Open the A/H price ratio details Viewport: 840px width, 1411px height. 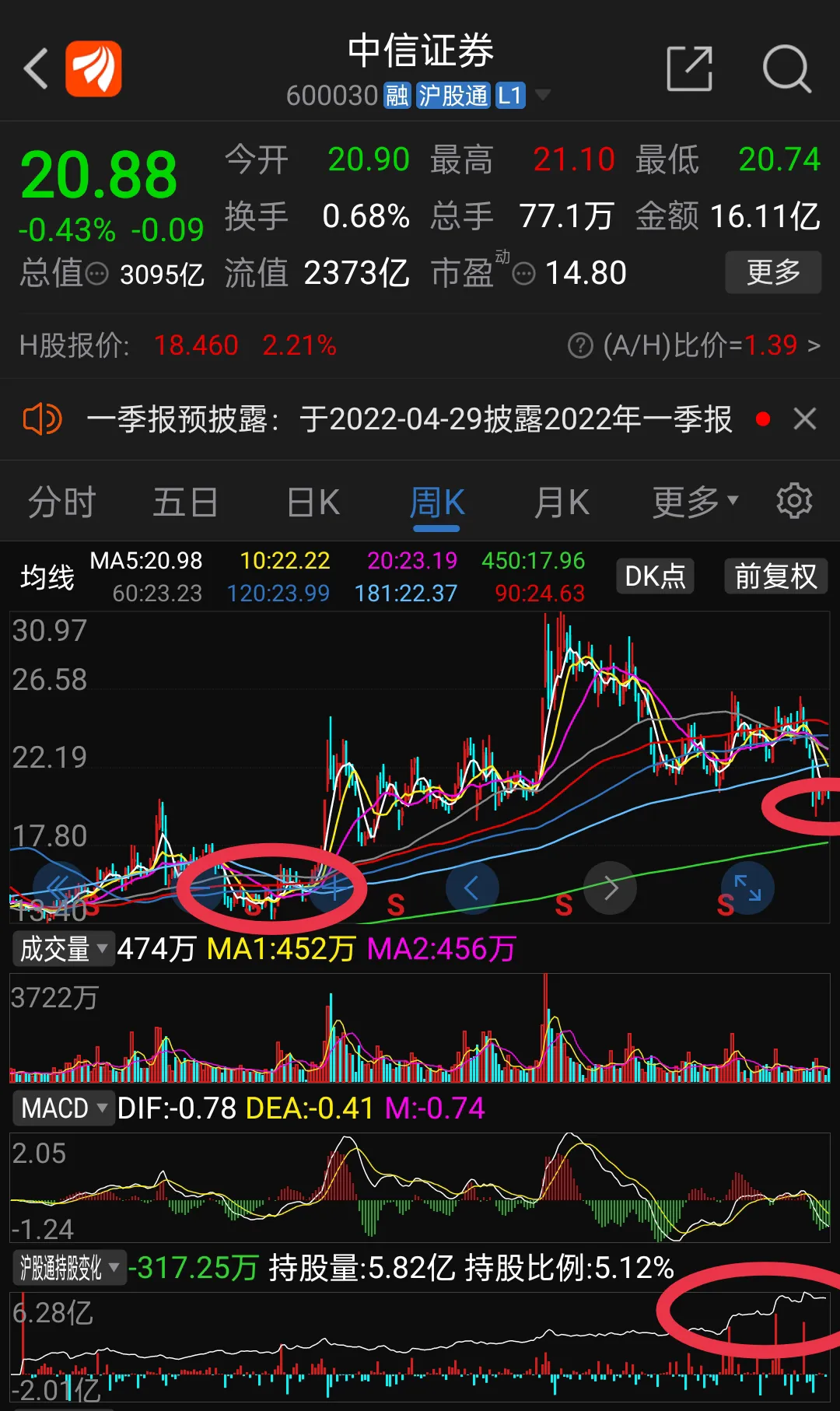[x=694, y=345]
